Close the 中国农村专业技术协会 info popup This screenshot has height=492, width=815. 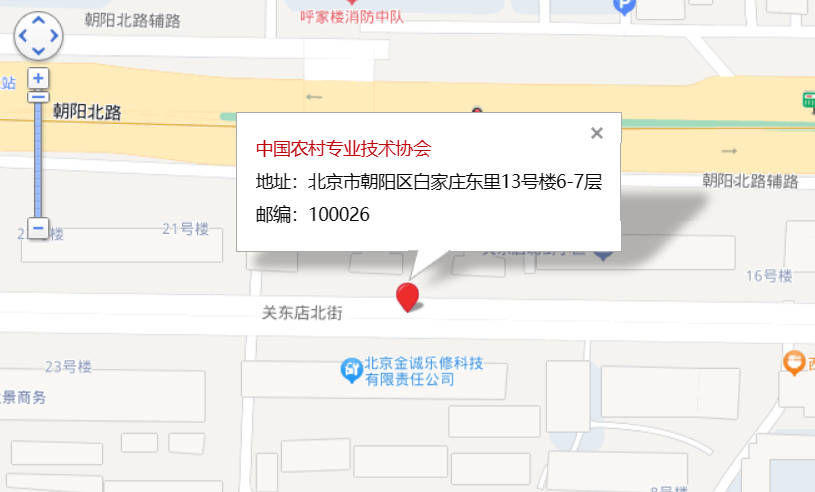597,133
